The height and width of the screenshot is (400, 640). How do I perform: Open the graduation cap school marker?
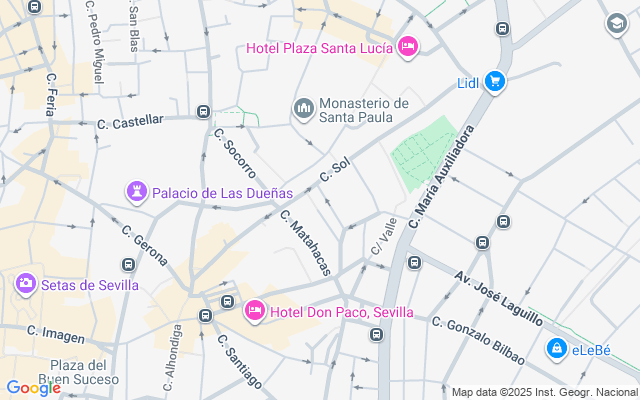pyautogui.click(x=616, y=24)
